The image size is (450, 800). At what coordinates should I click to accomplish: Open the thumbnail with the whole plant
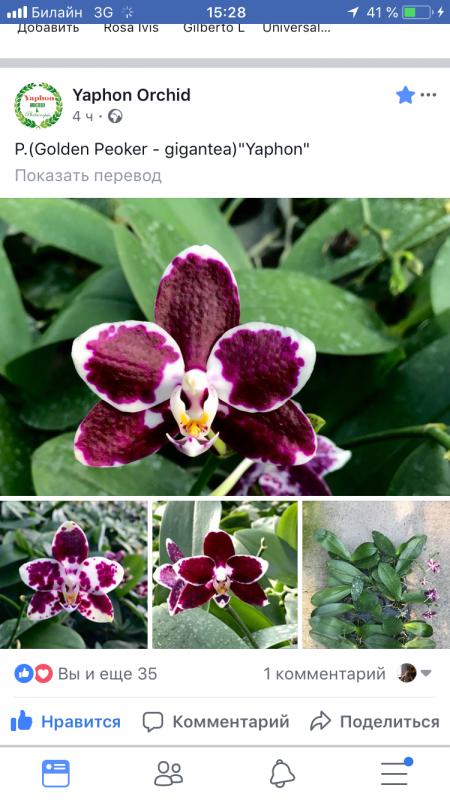pyautogui.click(x=377, y=574)
